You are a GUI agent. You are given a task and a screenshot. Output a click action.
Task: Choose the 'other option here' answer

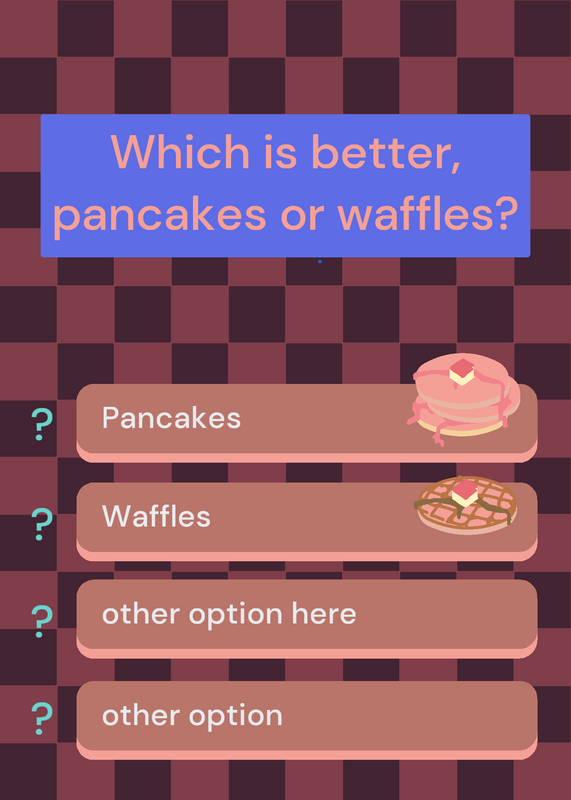coord(307,619)
